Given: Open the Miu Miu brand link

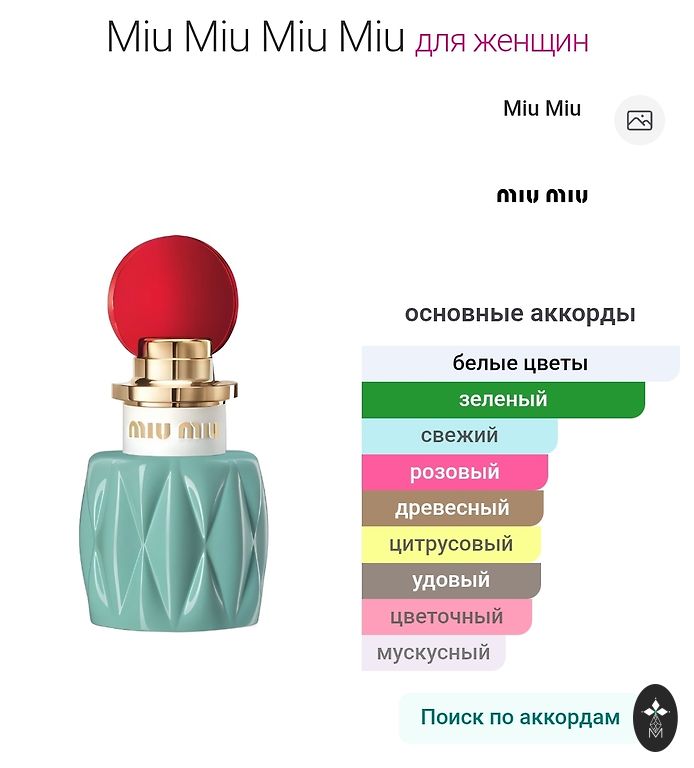Looking at the screenshot, I should 542,108.
